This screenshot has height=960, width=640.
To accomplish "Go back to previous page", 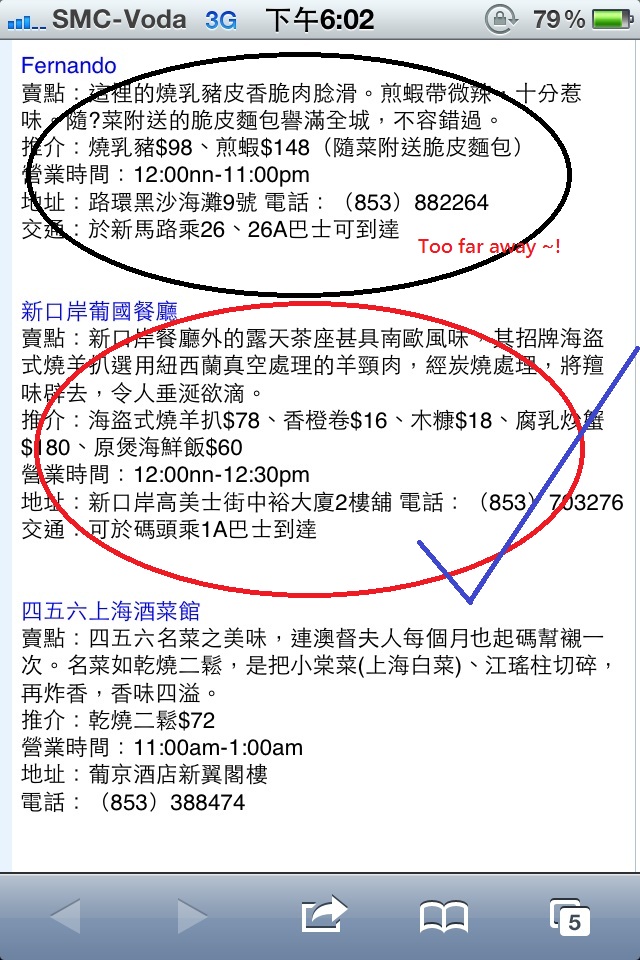I will pyautogui.click(x=66, y=915).
